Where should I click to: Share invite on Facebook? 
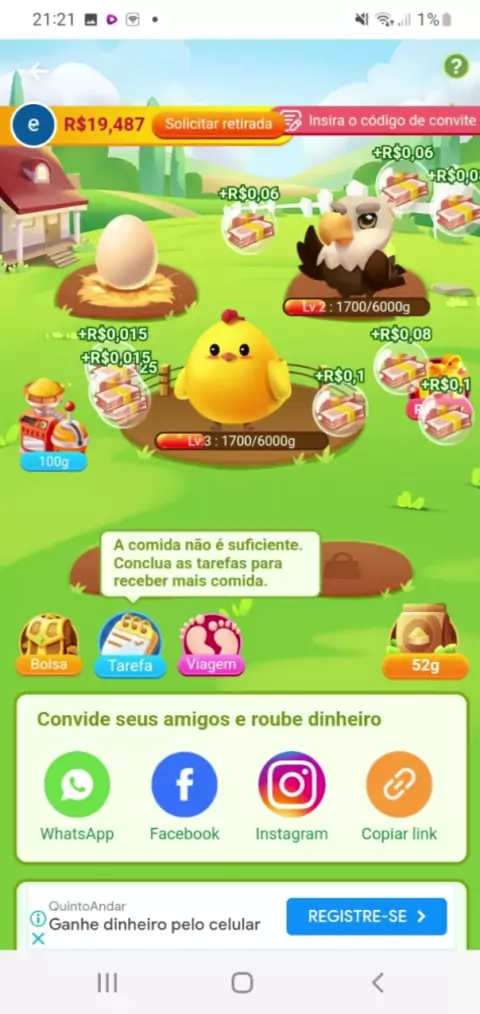[x=184, y=797]
